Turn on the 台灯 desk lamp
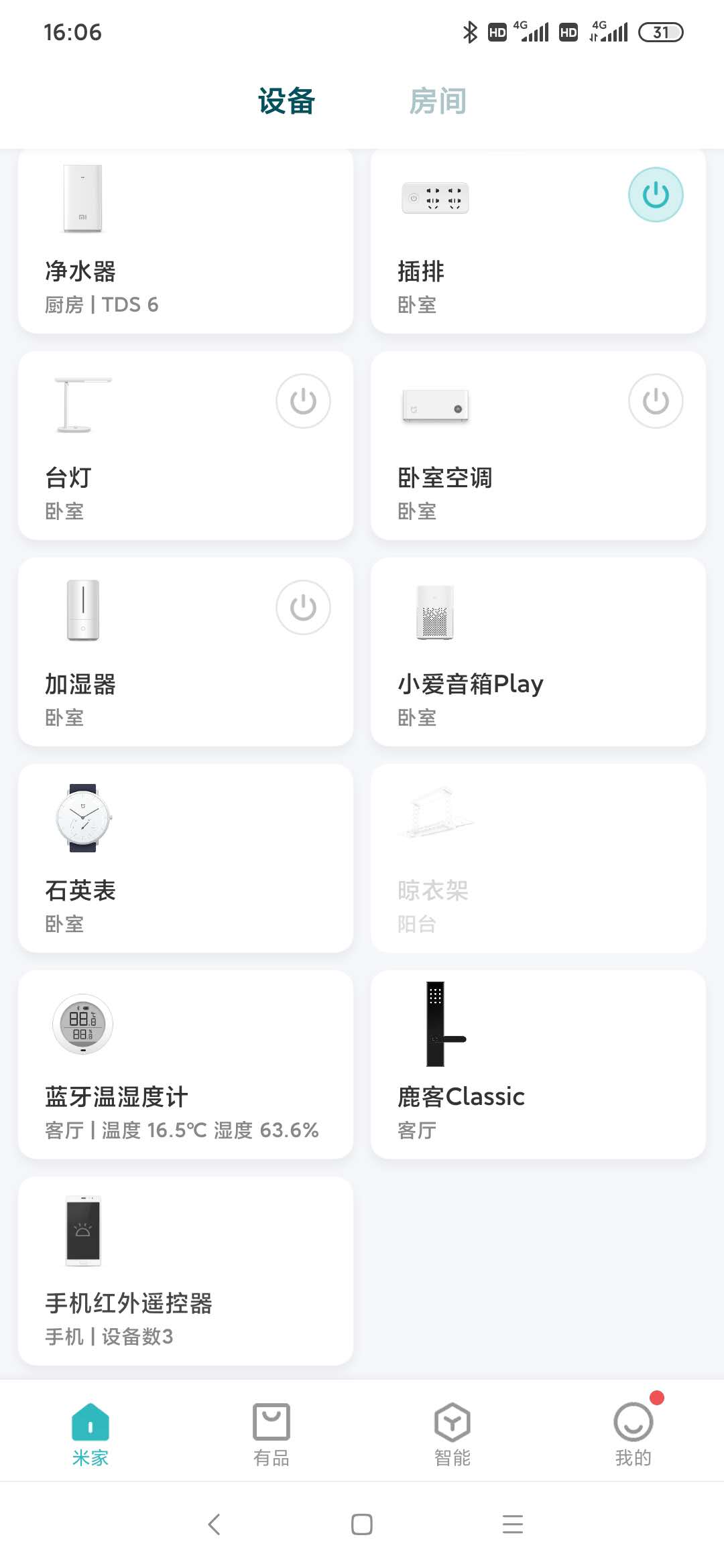The width and height of the screenshot is (724, 1568). click(303, 401)
